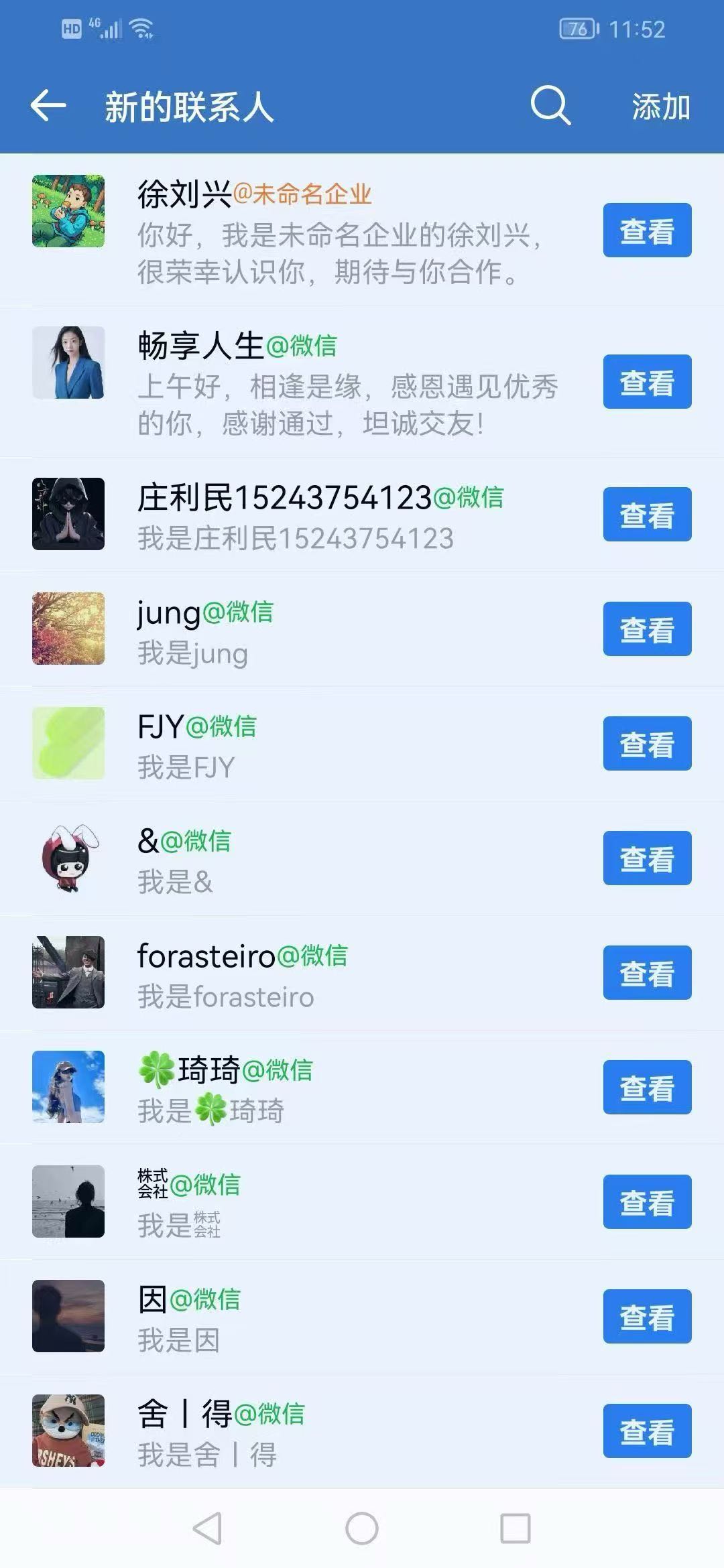Open the 畅享人生 contact row

335,383
